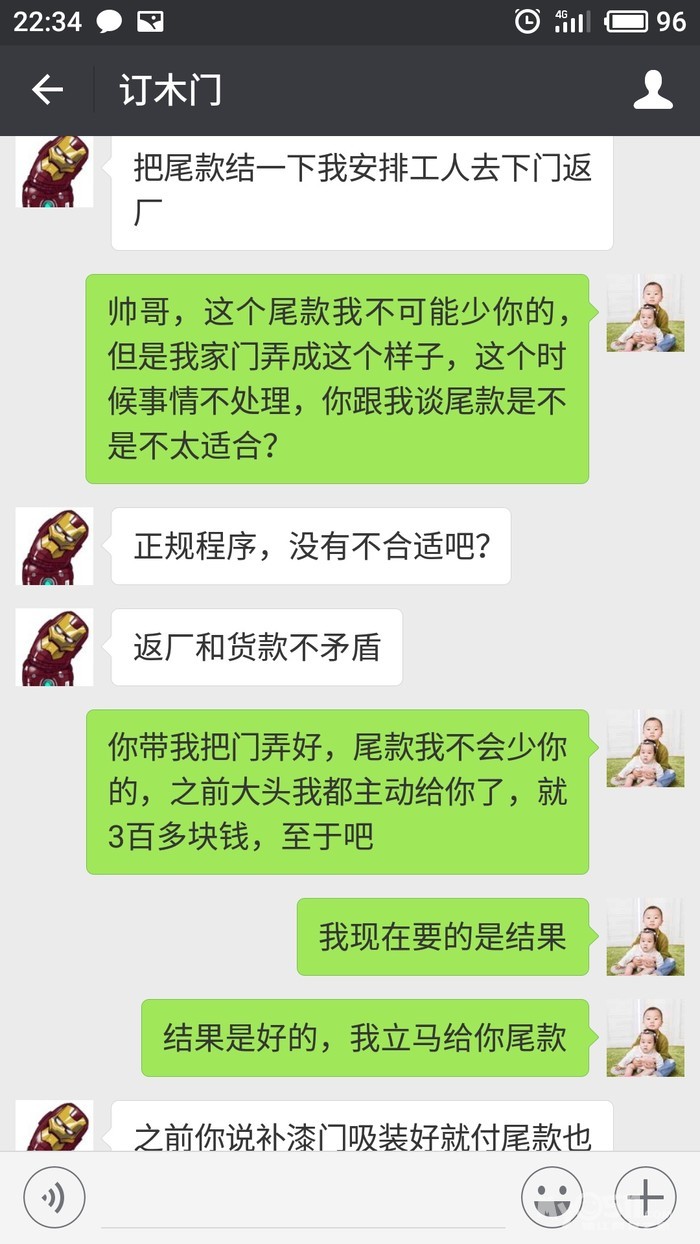Viewport: 700px width, 1244px height.
Task: Open the plus attachment menu
Action: [645, 1196]
